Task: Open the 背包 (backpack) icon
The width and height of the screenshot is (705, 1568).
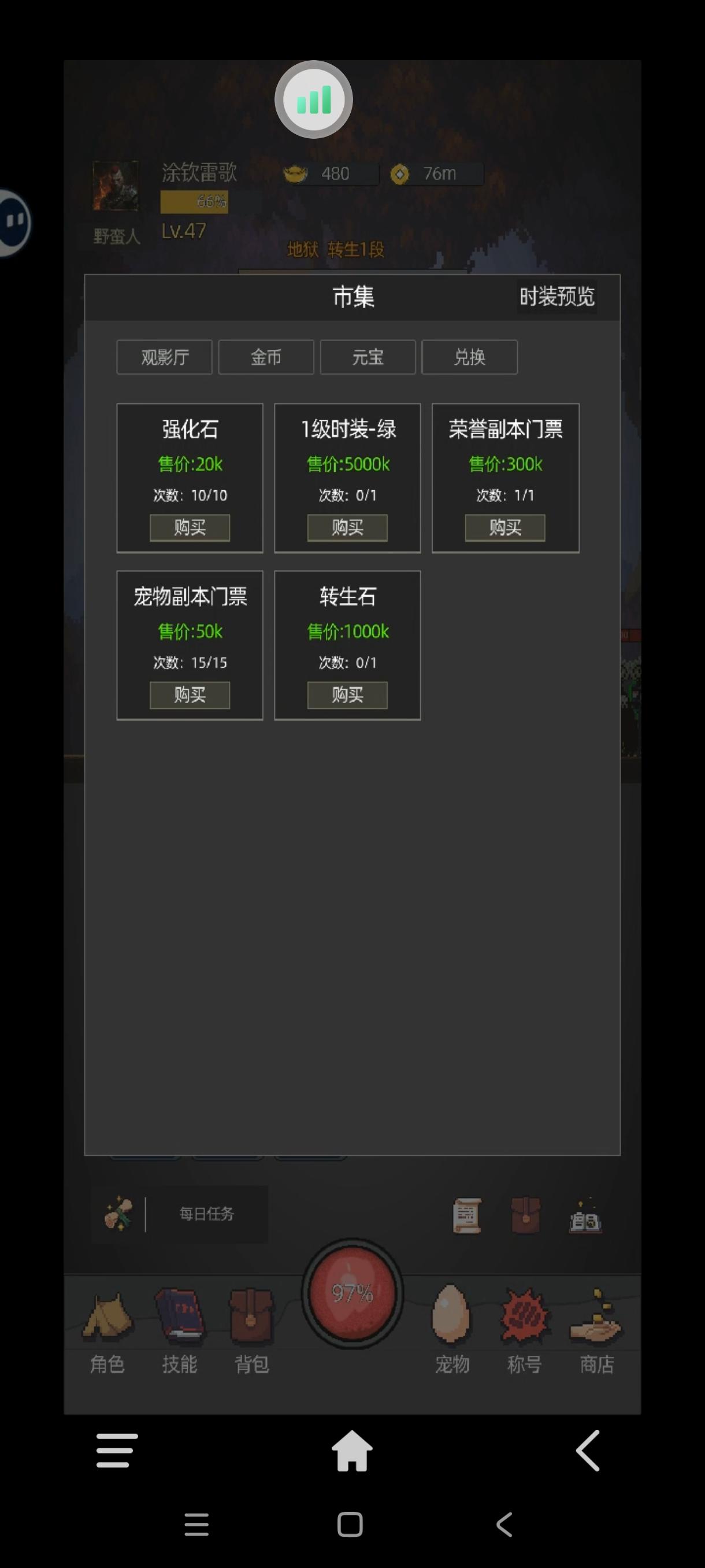Action: [x=251, y=1315]
